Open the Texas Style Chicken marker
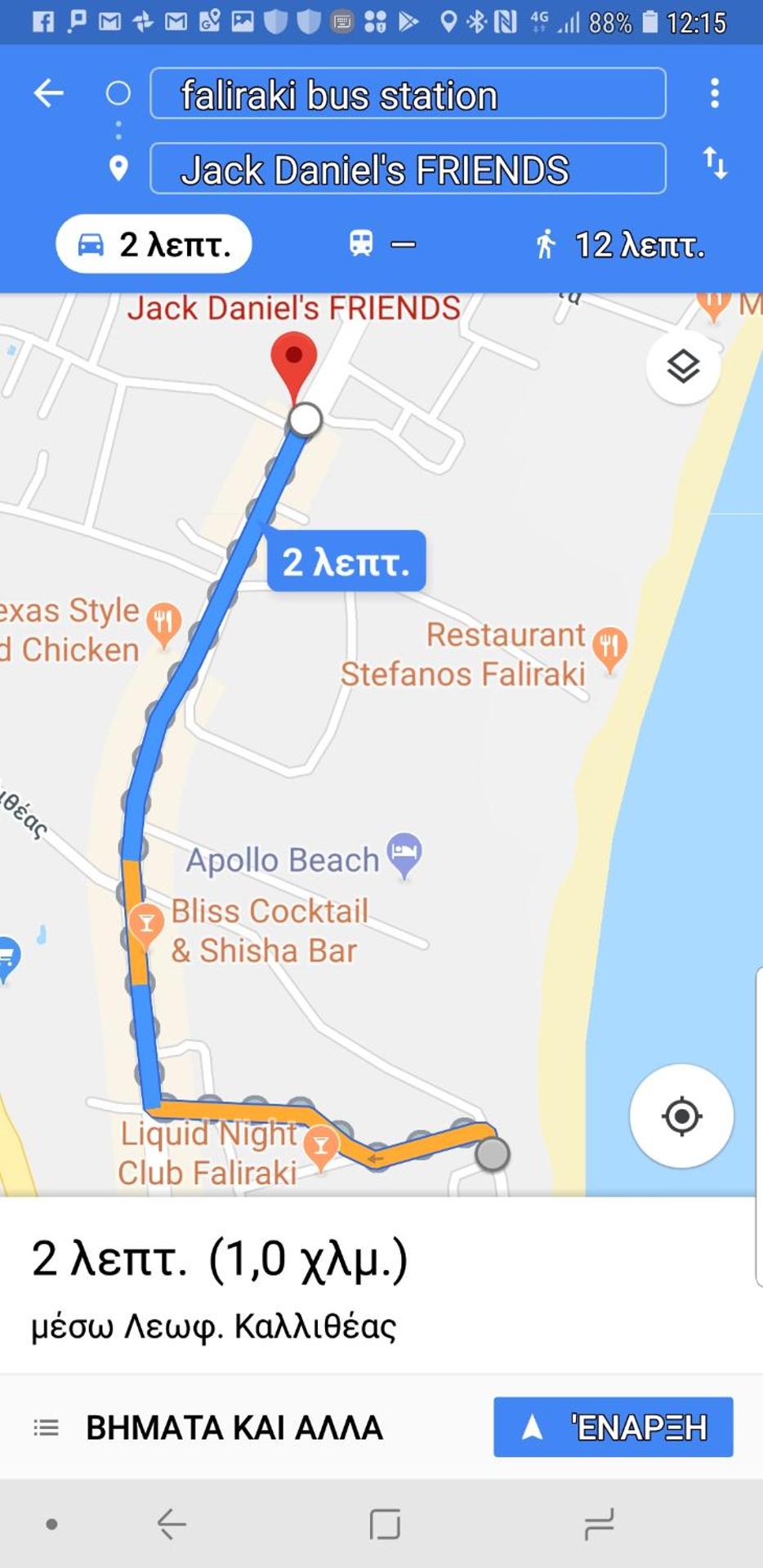This screenshot has width=763, height=1568. [x=164, y=624]
